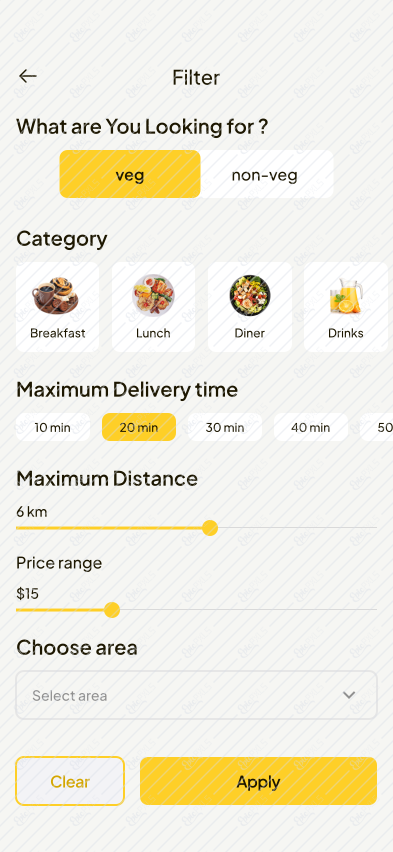Select the veg option
This screenshot has width=393, height=852.
coord(130,174)
